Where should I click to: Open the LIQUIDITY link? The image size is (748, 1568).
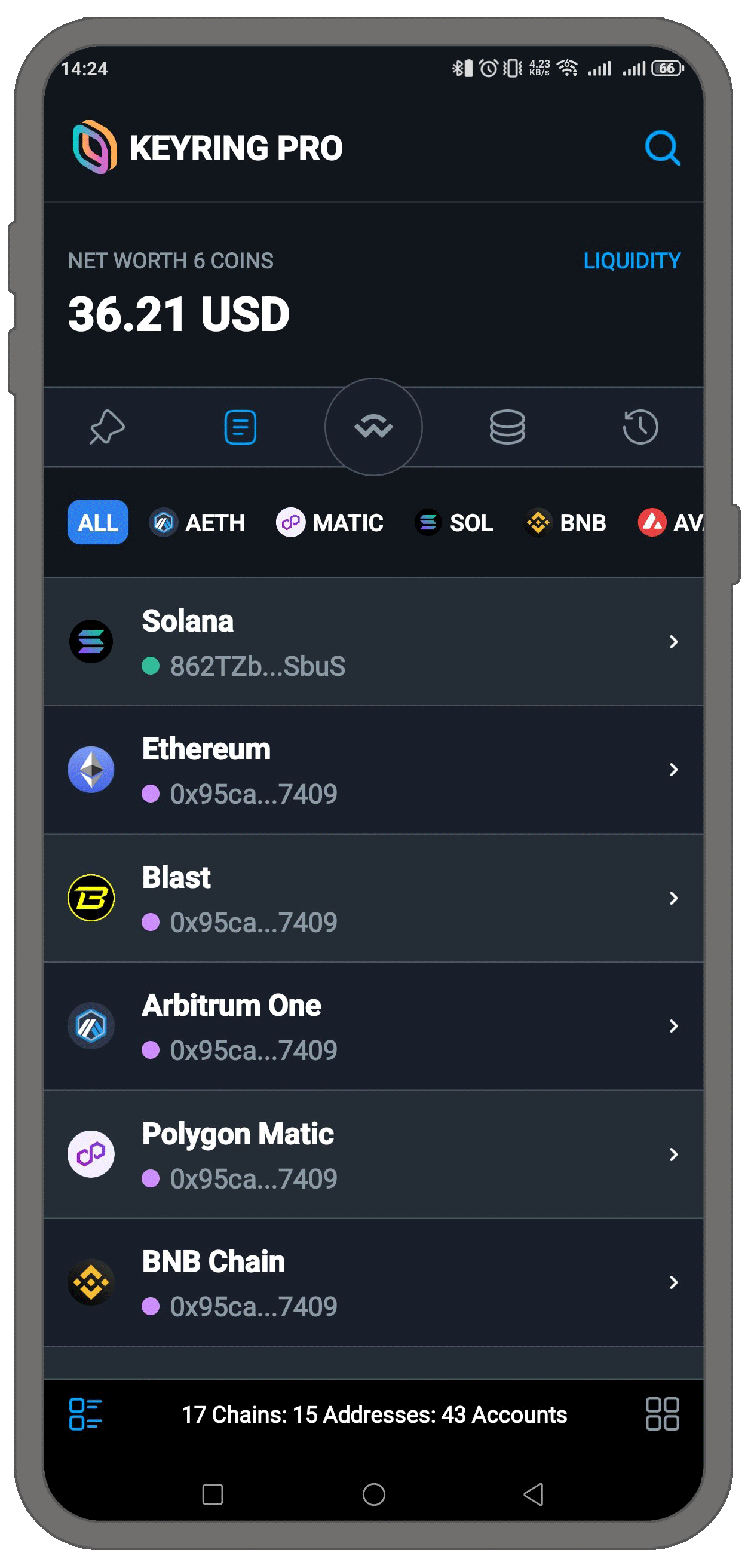pos(631,261)
